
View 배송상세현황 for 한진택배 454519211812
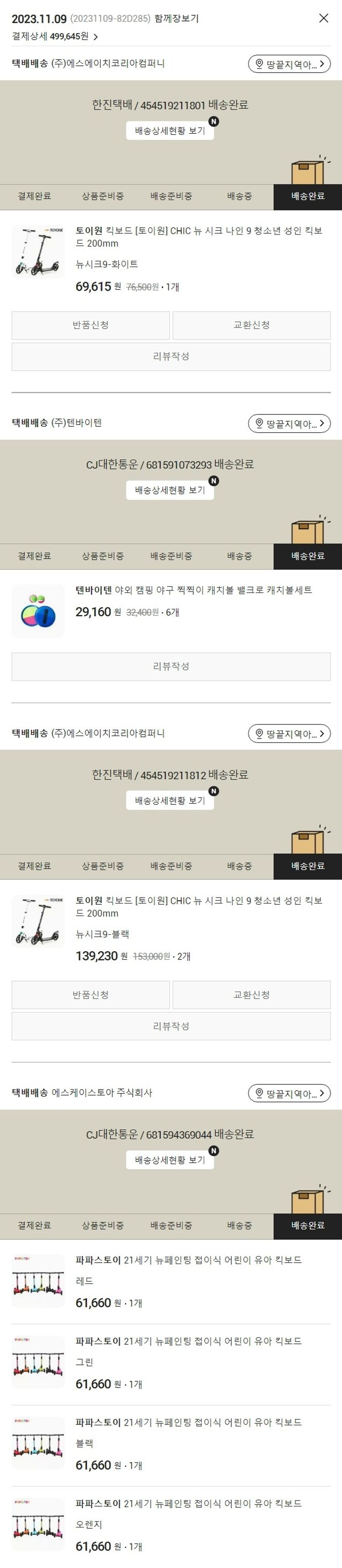tap(170, 801)
